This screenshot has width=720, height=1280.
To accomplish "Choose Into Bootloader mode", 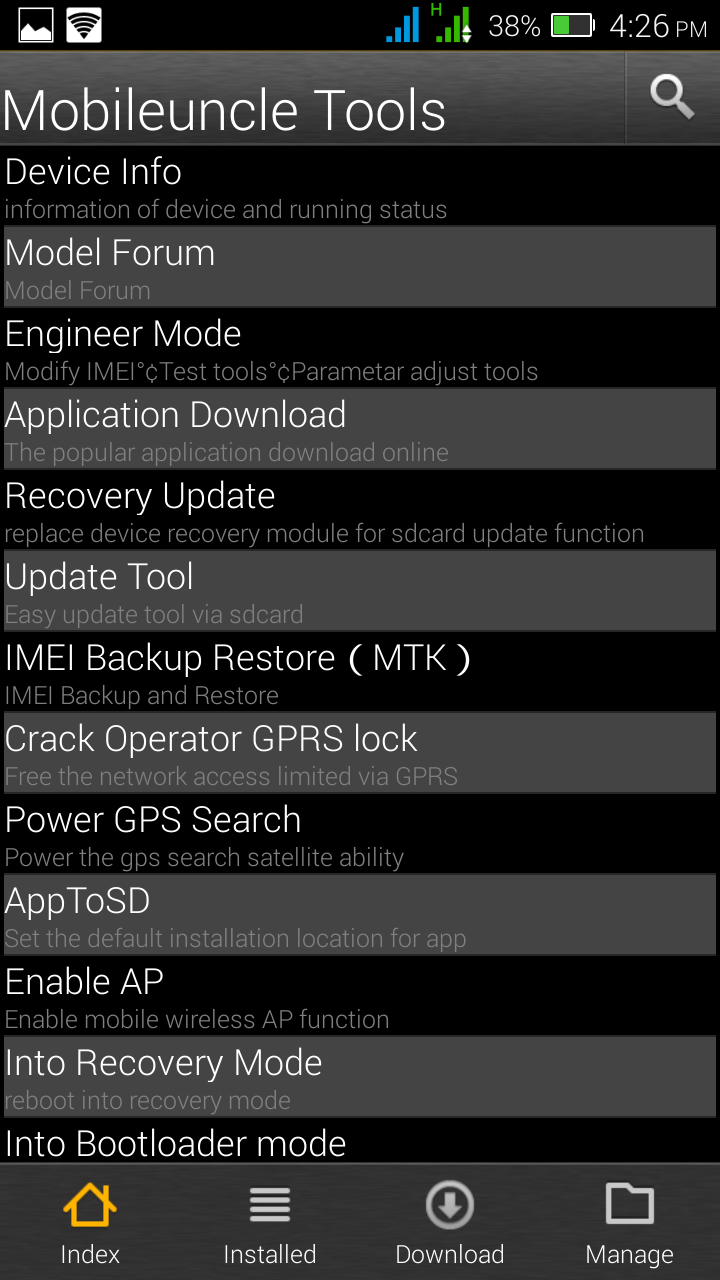I will click(360, 1143).
